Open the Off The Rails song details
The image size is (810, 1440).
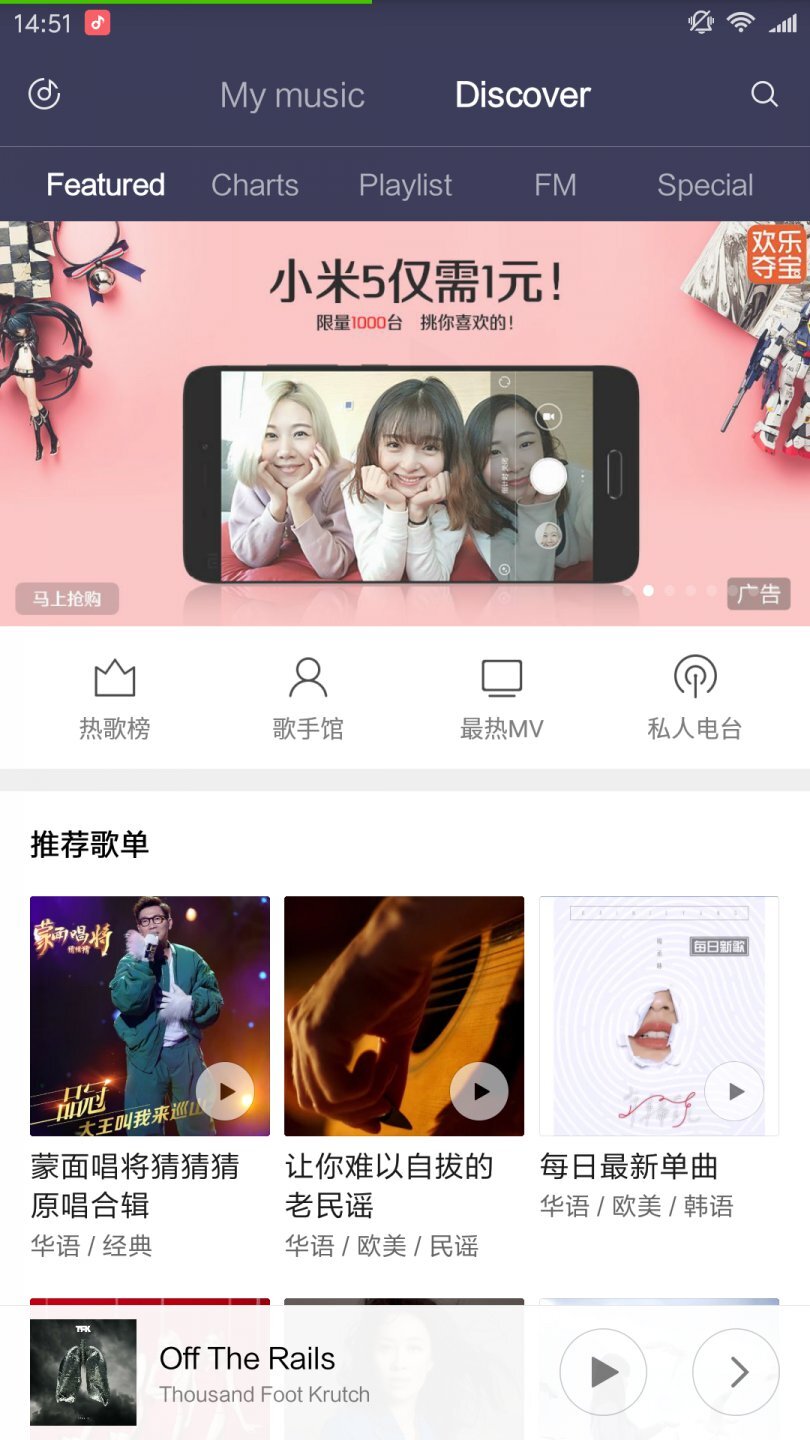pyautogui.click(x=247, y=1358)
